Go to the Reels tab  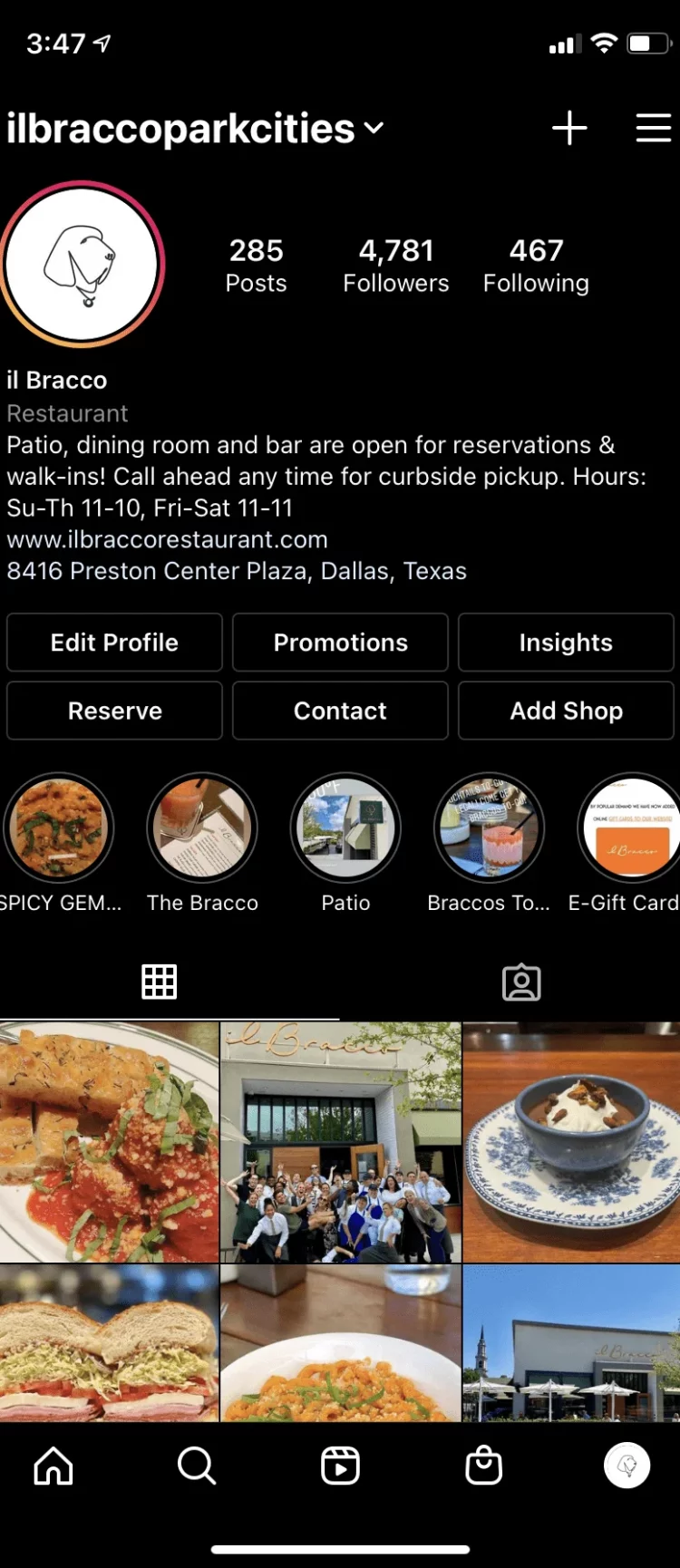(x=340, y=1465)
